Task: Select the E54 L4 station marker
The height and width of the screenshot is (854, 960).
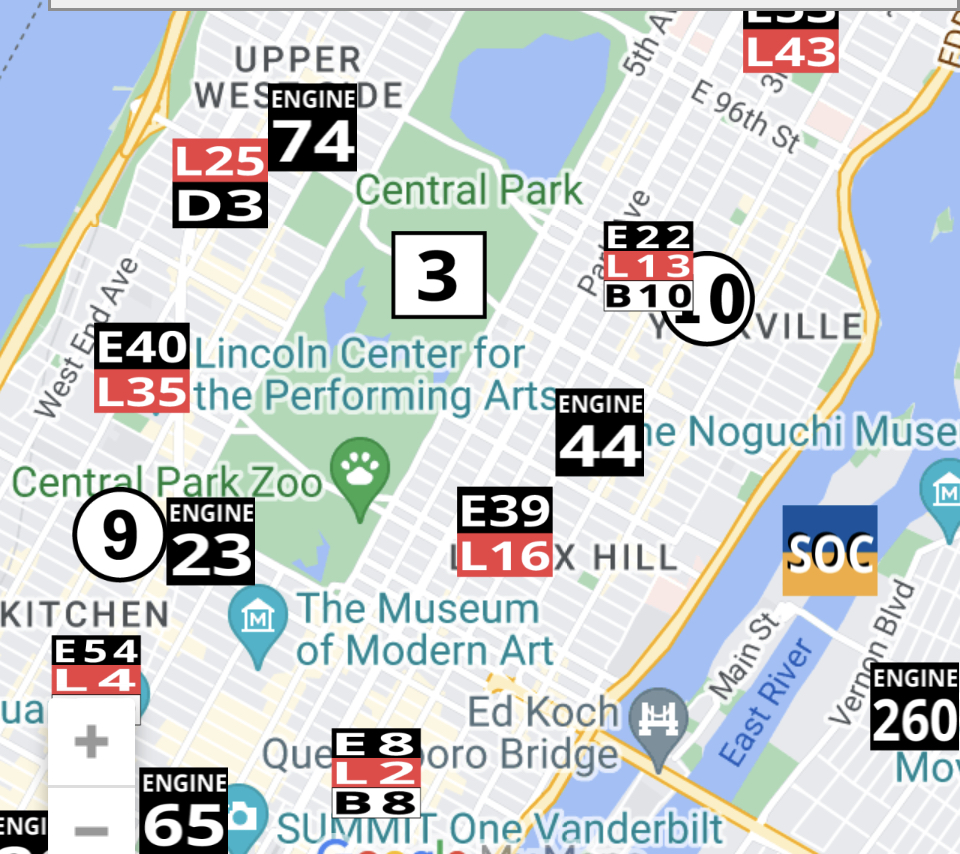Action: tap(96, 667)
